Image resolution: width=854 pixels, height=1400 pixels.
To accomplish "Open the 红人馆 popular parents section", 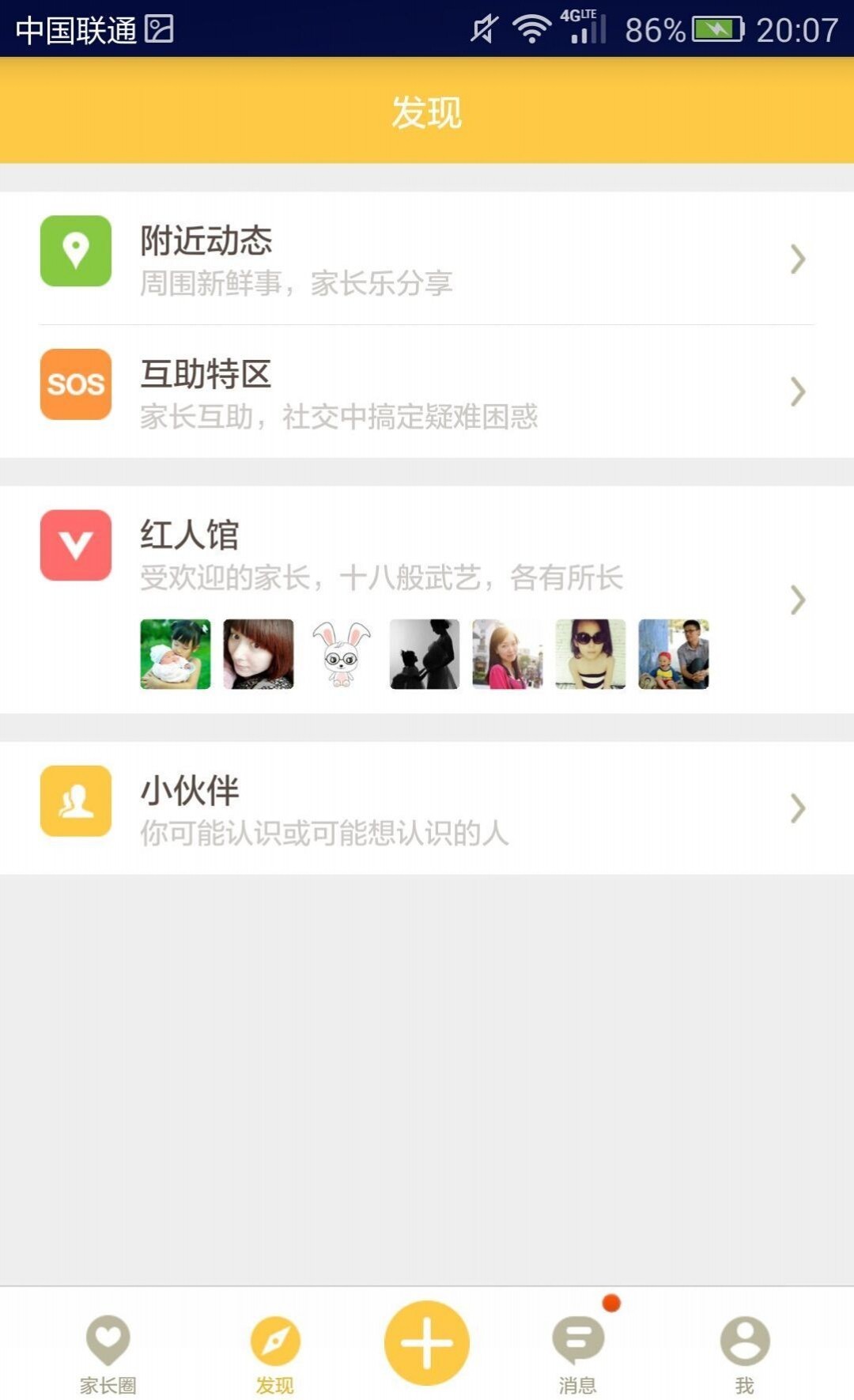I will point(427,554).
